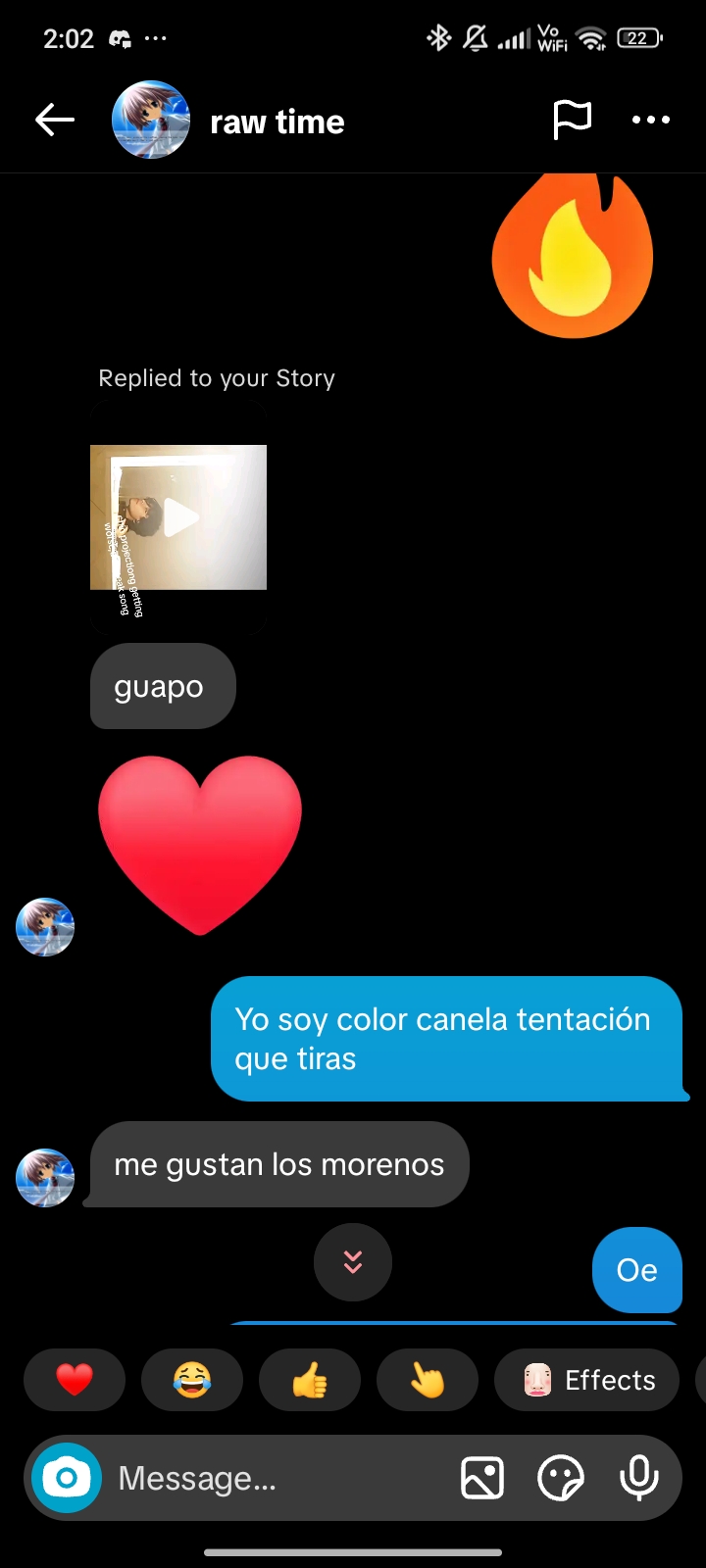Focus the Message text field

point(275,1478)
